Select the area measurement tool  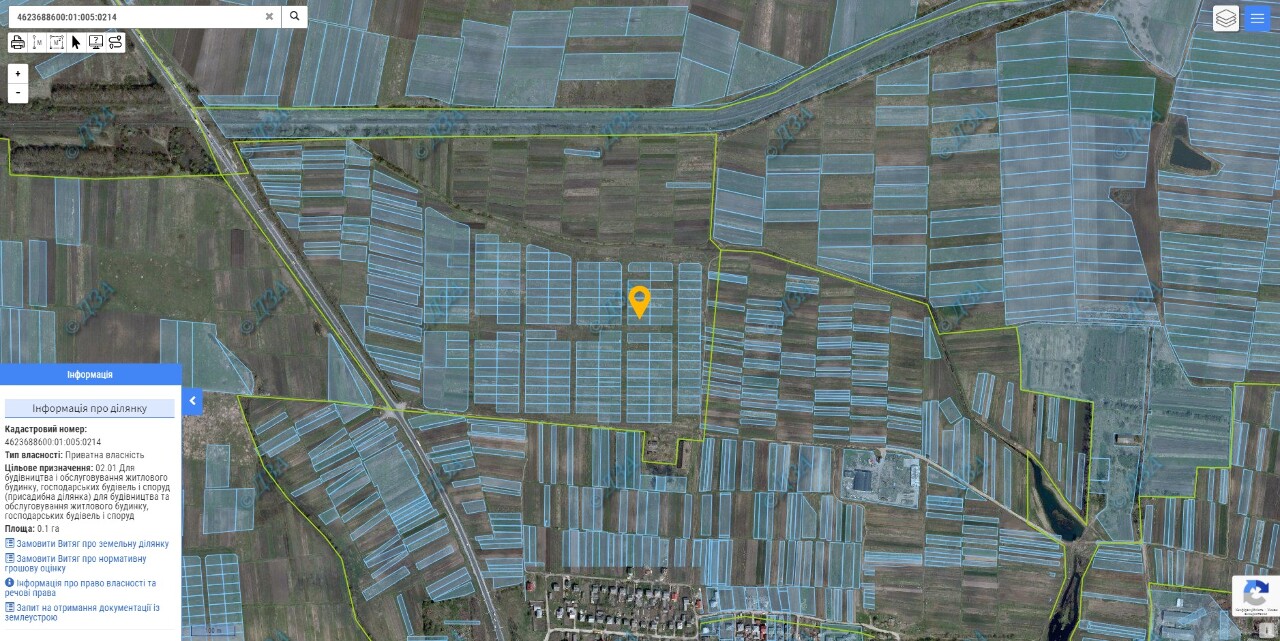pyautogui.click(x=56, y=42)
